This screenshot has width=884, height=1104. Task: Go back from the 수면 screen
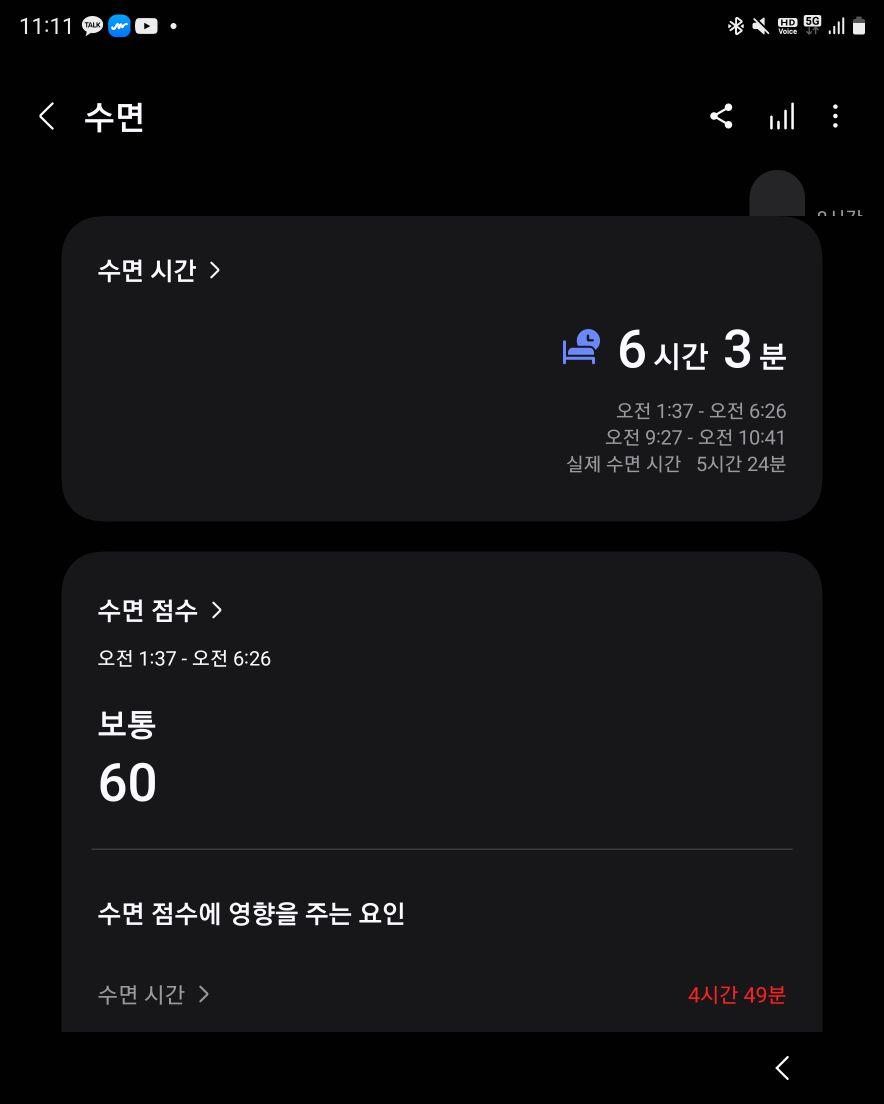tap(46, 117)
